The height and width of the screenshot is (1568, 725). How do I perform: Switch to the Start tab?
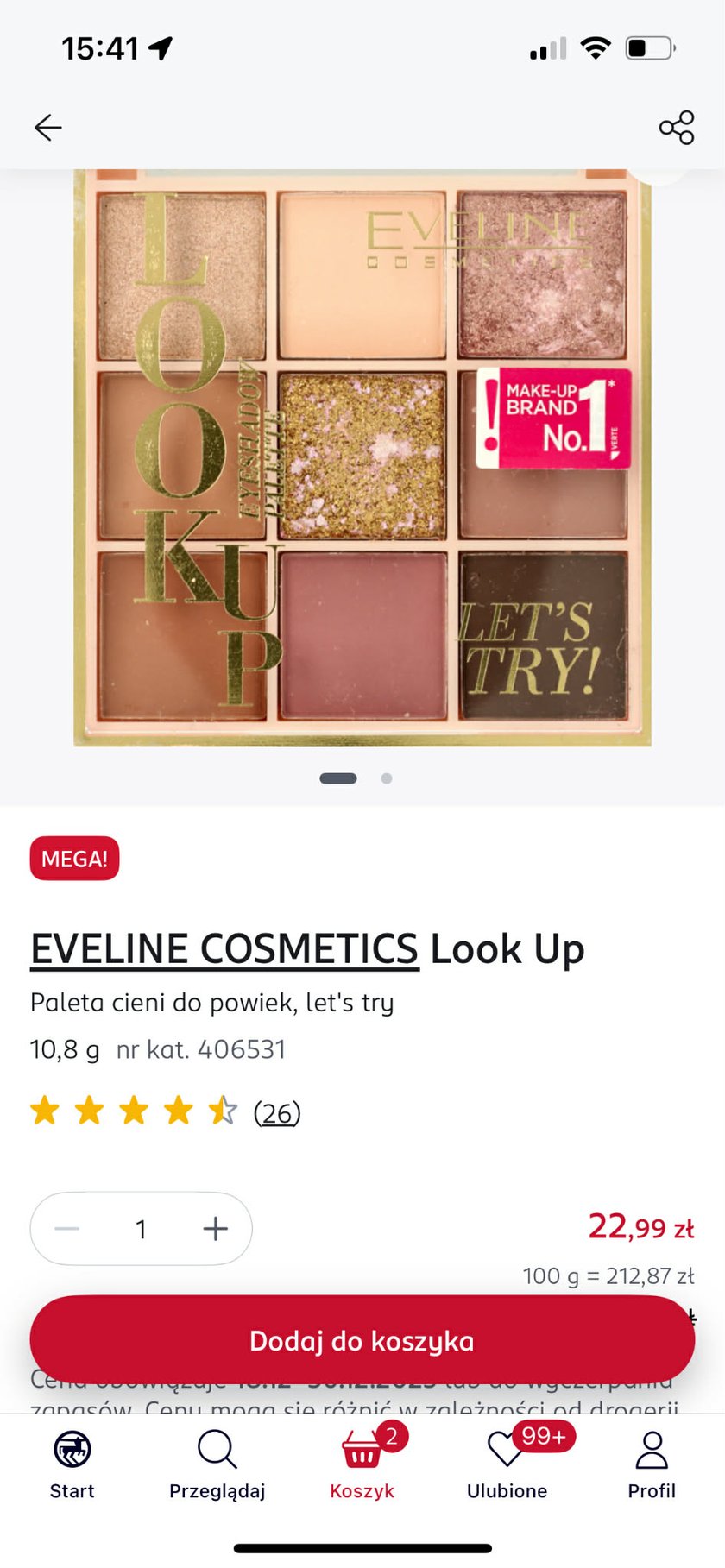[72, 1466]
